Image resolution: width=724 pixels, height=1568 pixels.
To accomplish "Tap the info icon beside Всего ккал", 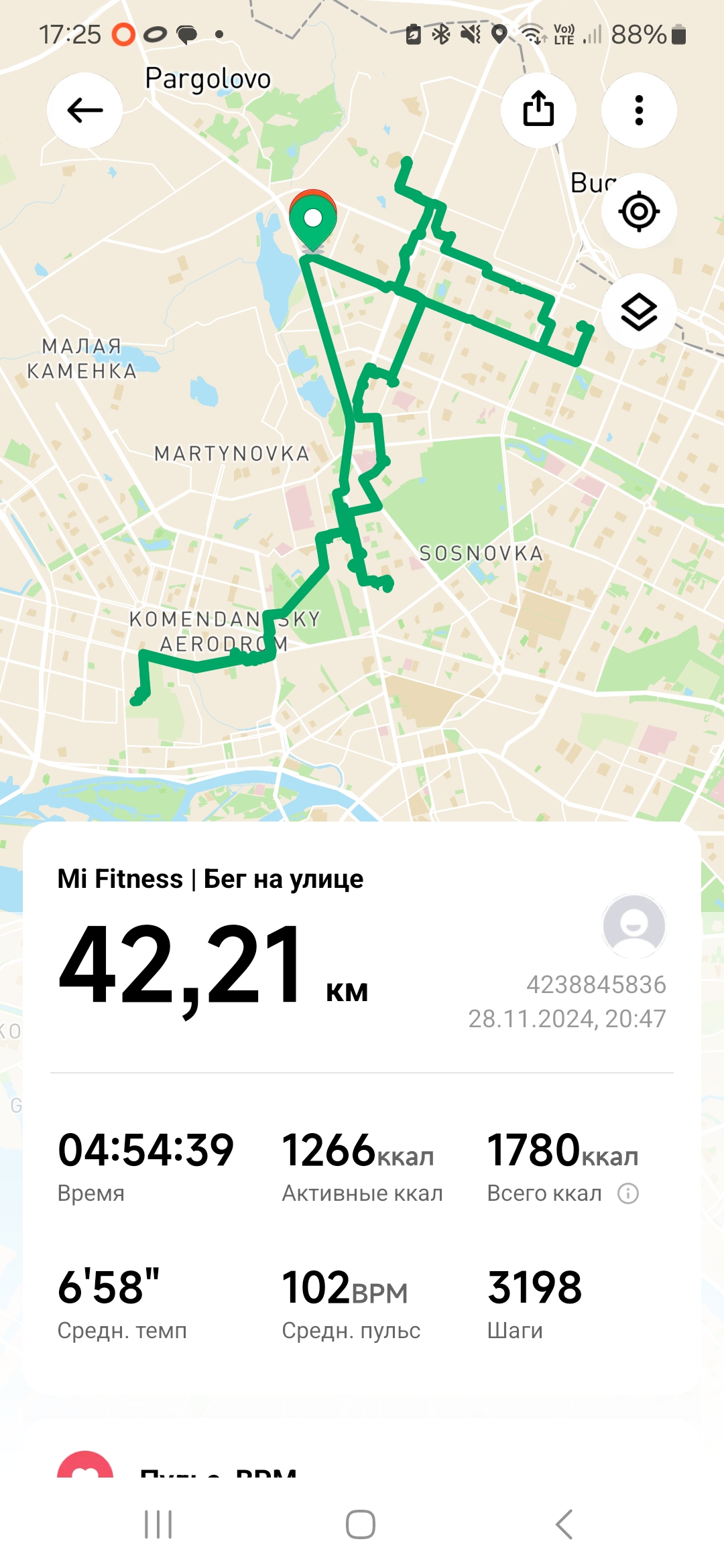I will tap(628, 1193).
